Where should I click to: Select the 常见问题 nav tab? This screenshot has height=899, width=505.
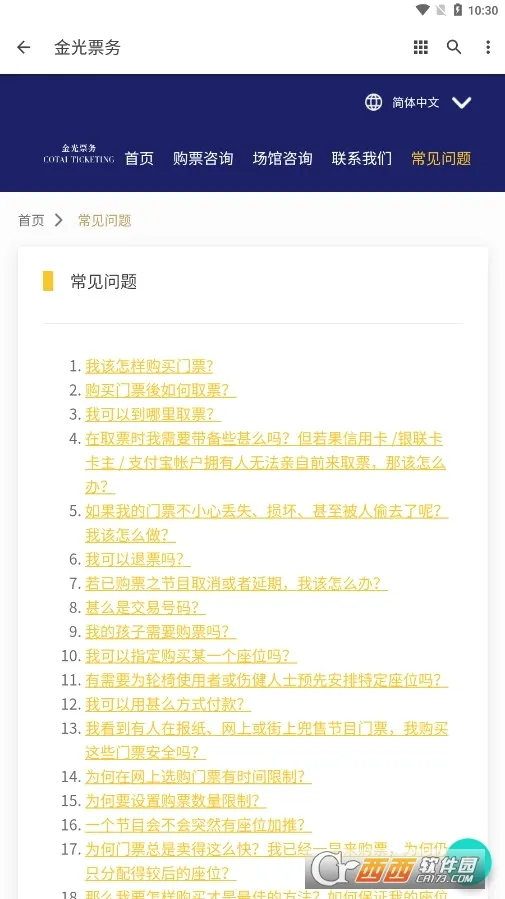coord(441,158)
